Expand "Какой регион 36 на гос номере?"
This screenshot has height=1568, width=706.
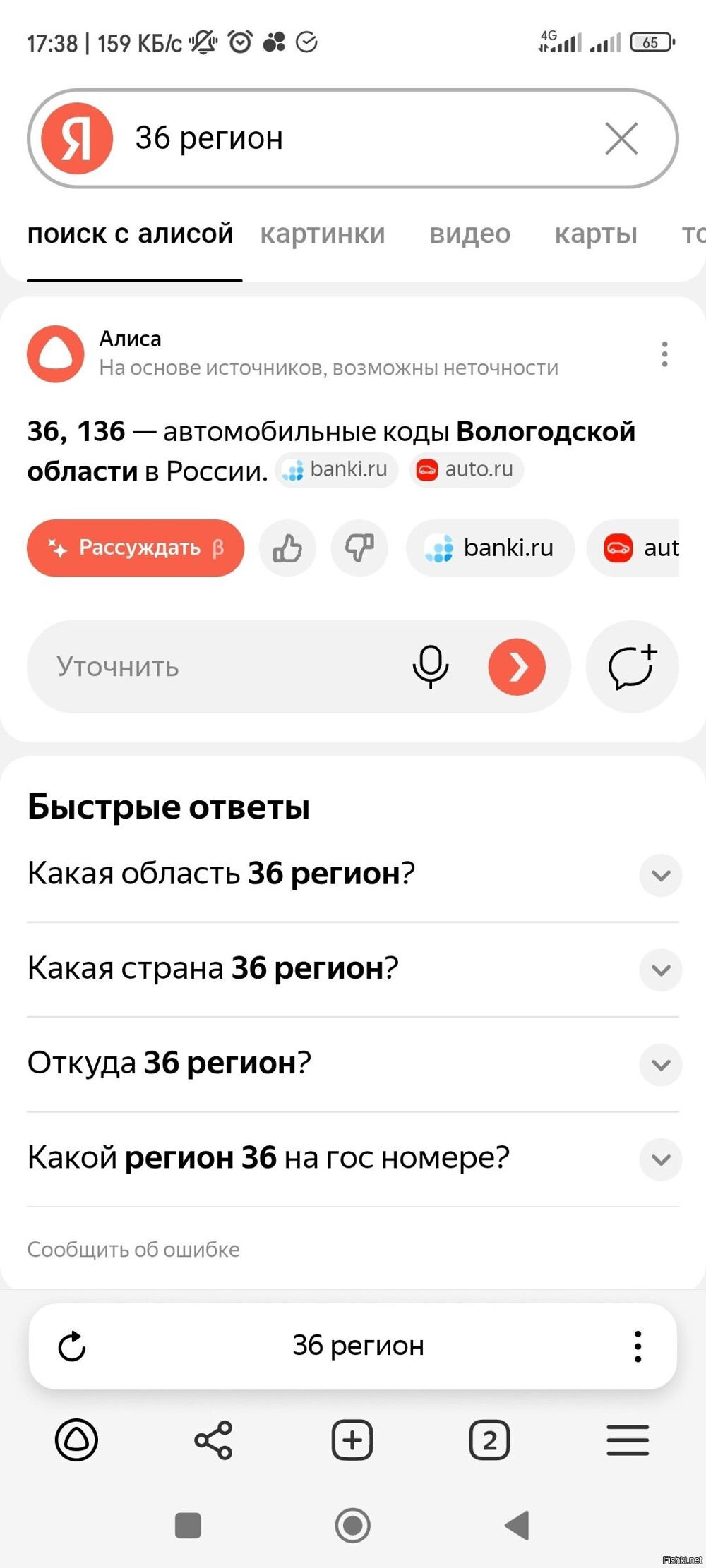[353, 1158]
